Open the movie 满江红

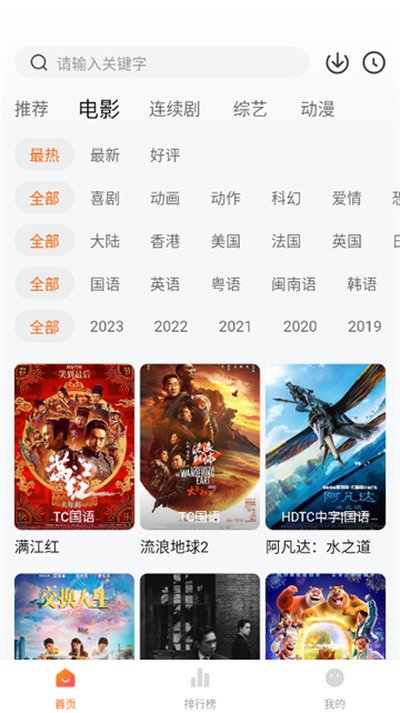point(74,459)
